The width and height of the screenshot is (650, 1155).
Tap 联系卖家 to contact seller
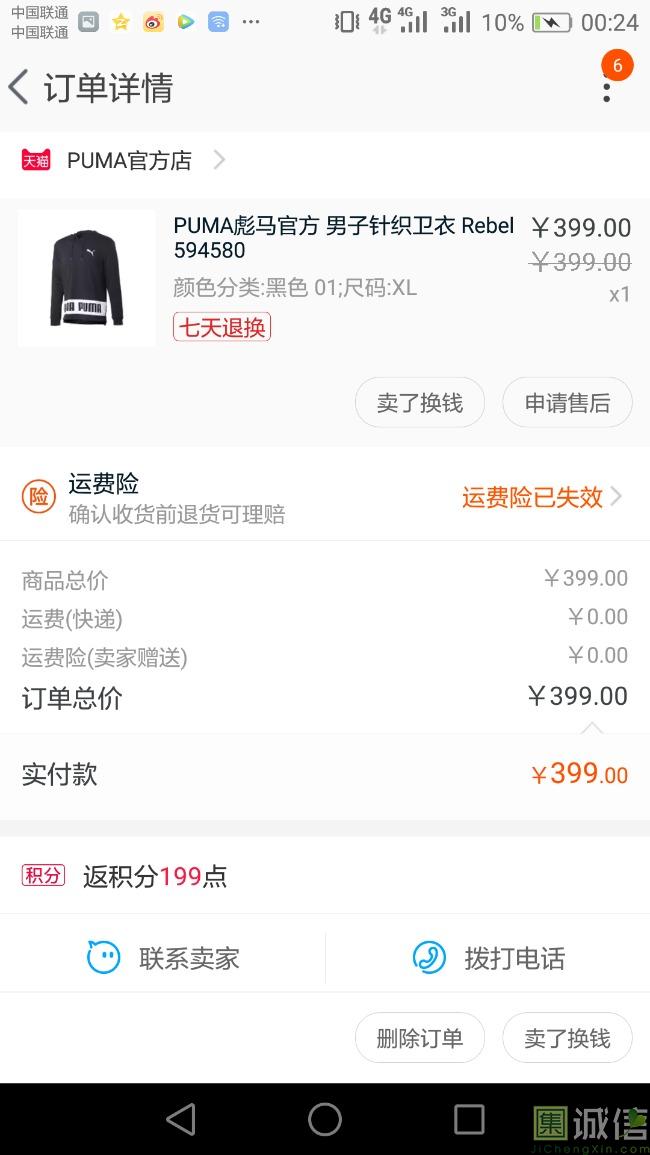click(163, 958)
